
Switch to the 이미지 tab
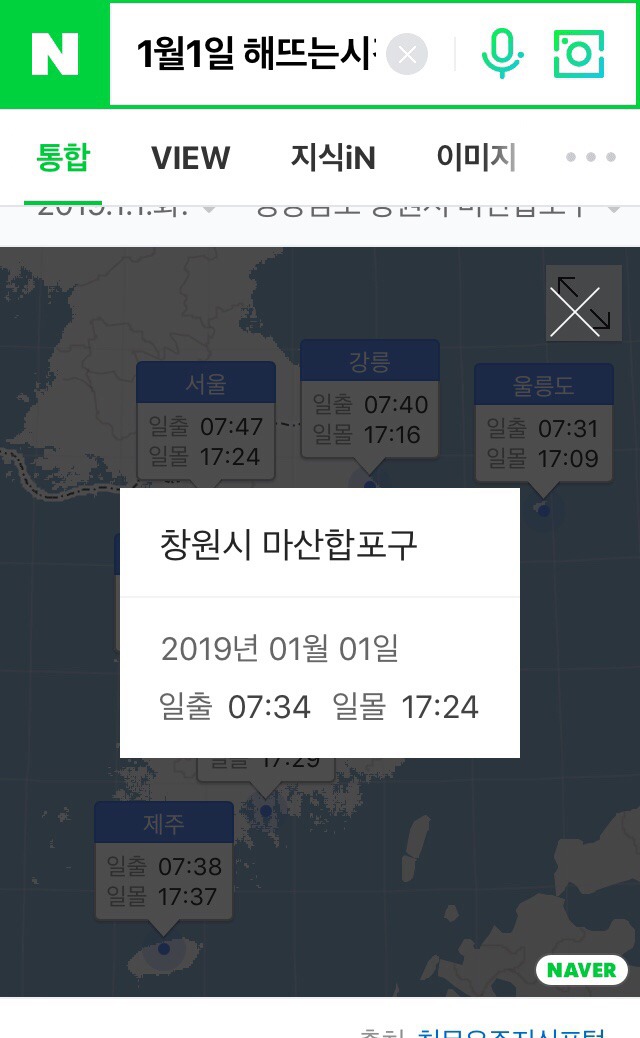(x=476, y=157)
